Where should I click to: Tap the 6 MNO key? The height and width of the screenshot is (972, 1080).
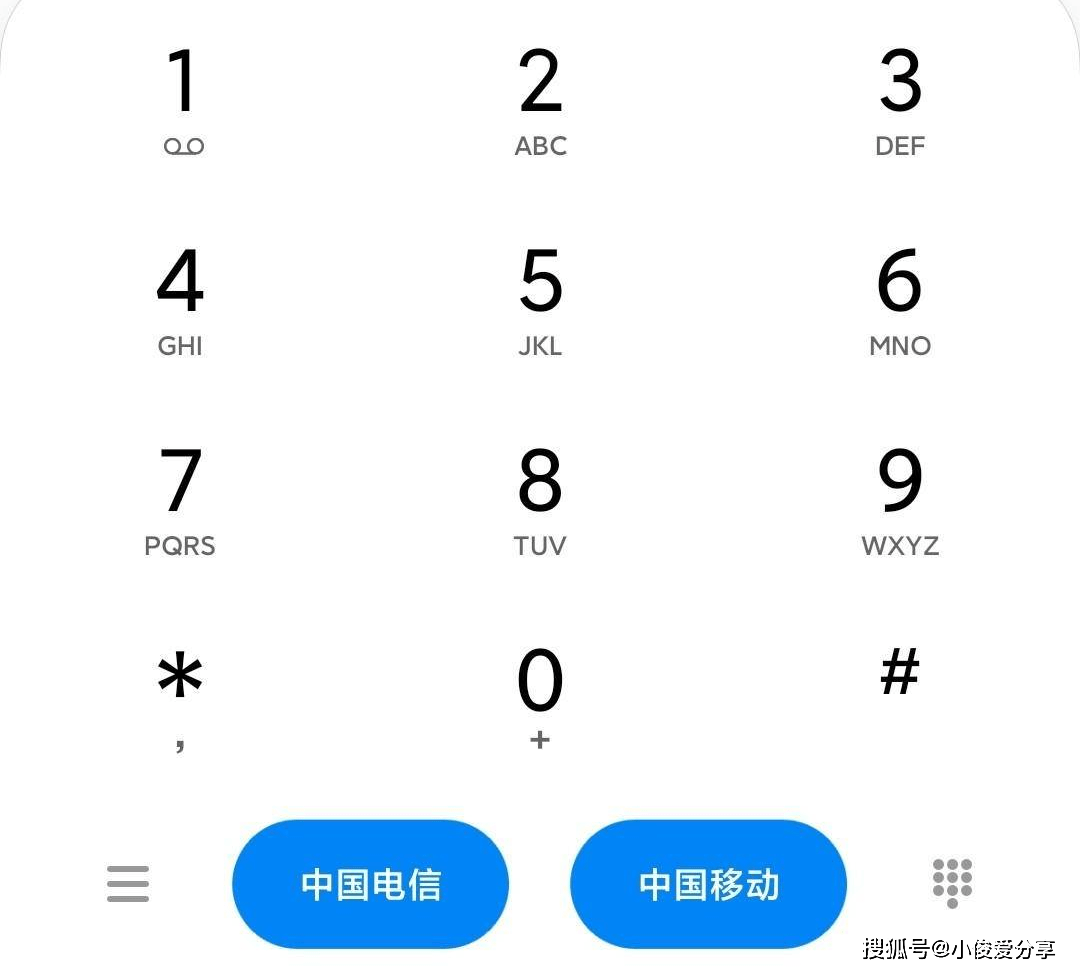coord(899,300)
